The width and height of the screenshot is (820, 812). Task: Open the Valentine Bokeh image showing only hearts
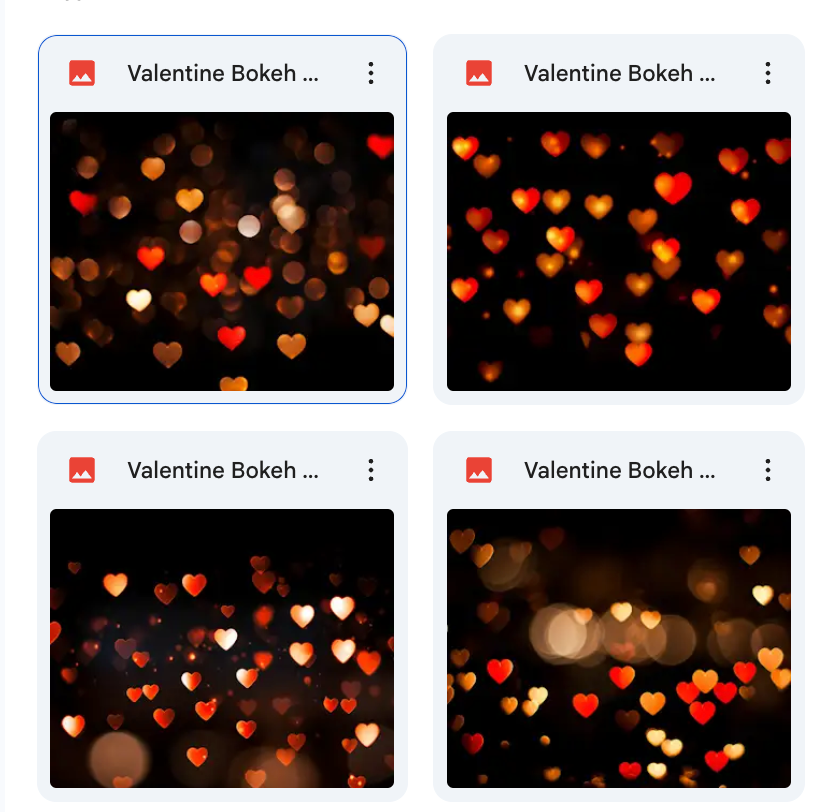618,250
